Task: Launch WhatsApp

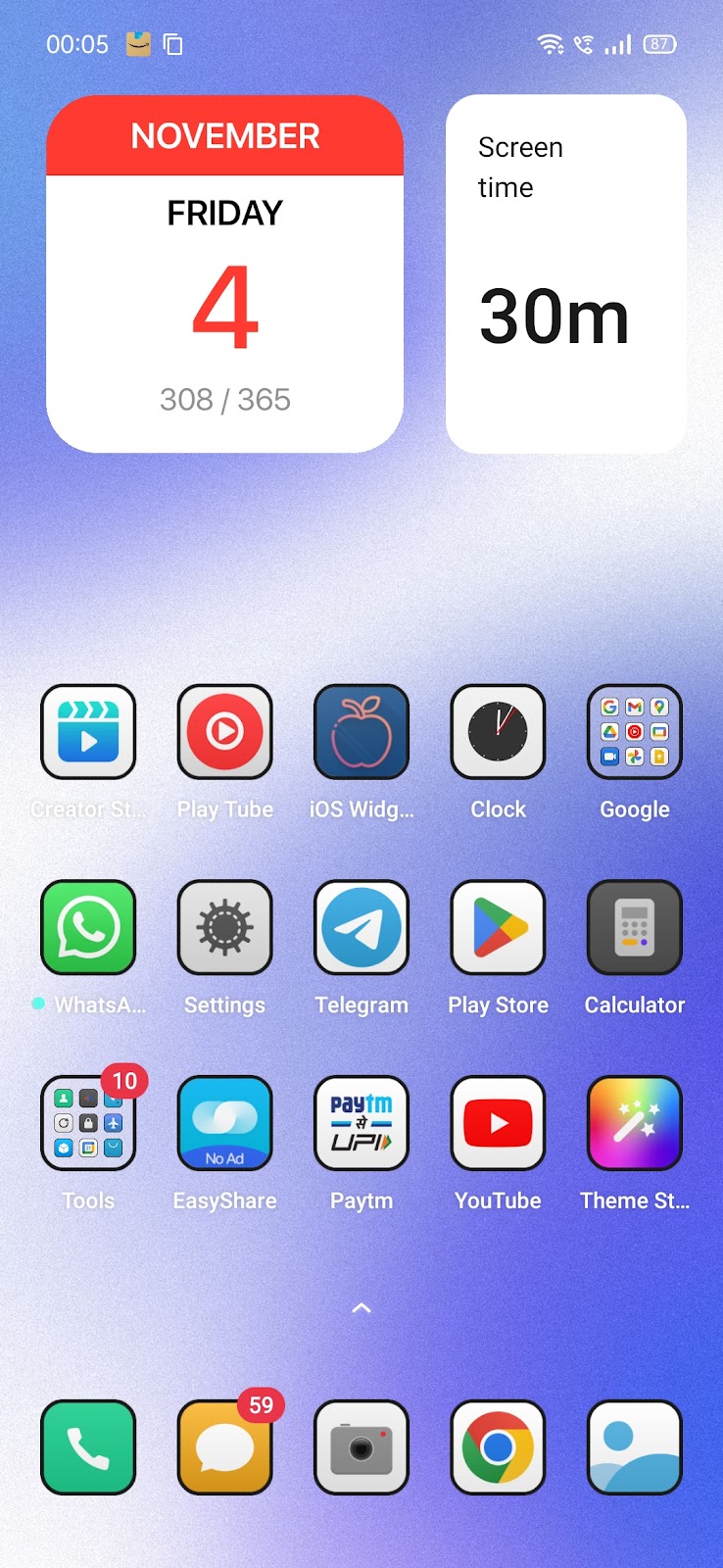Action: [x=88, y=927]
